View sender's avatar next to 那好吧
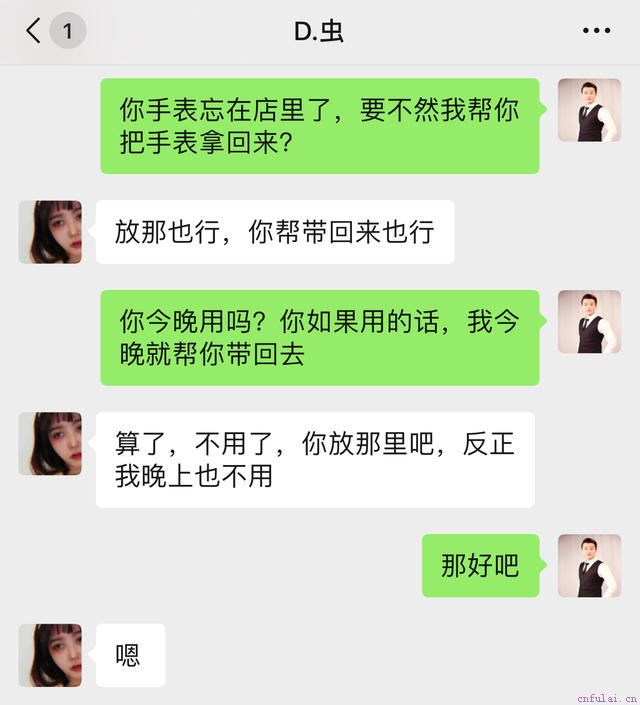This screenshot has height=705, width=640. (x=589, y=566)
